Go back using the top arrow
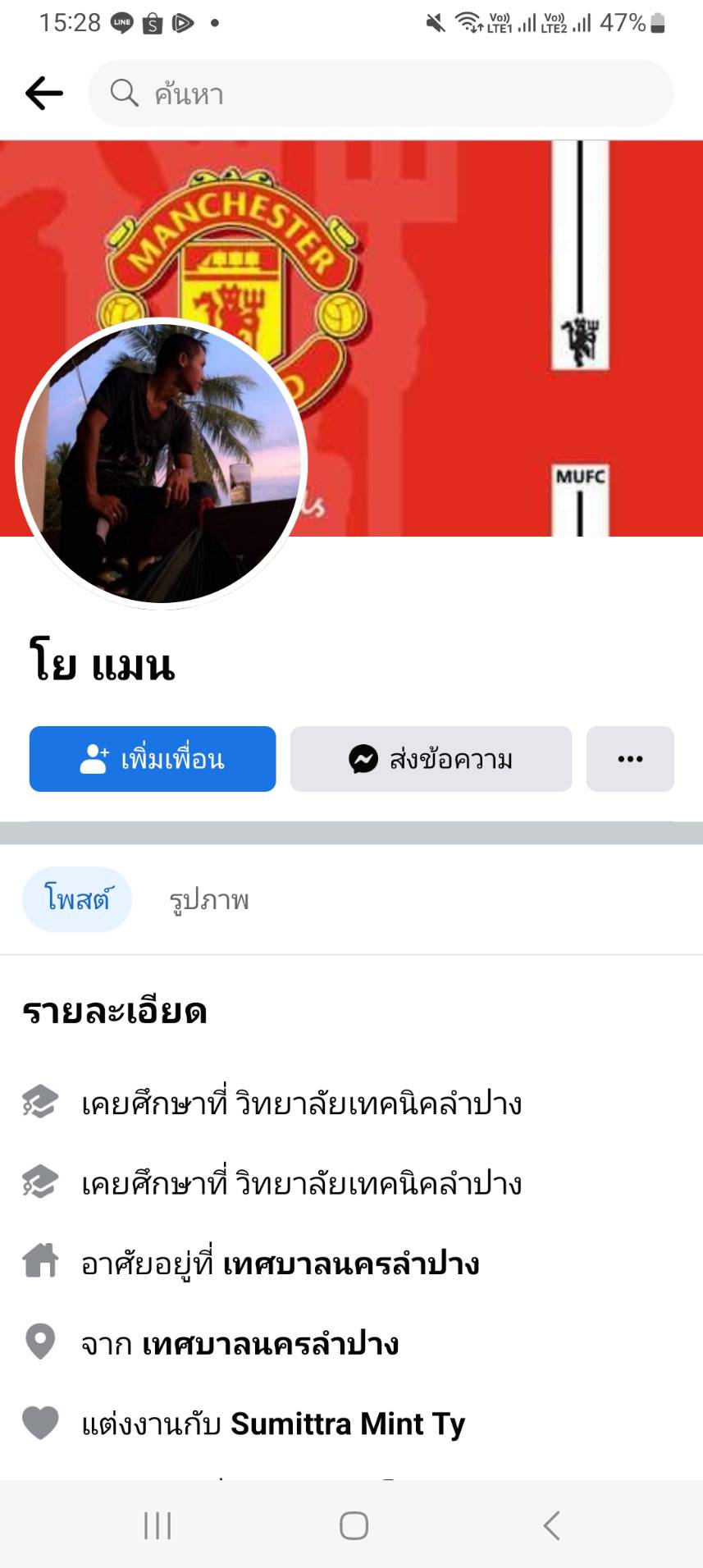The height and width of the screenshot is (1568, 703). 44,94
